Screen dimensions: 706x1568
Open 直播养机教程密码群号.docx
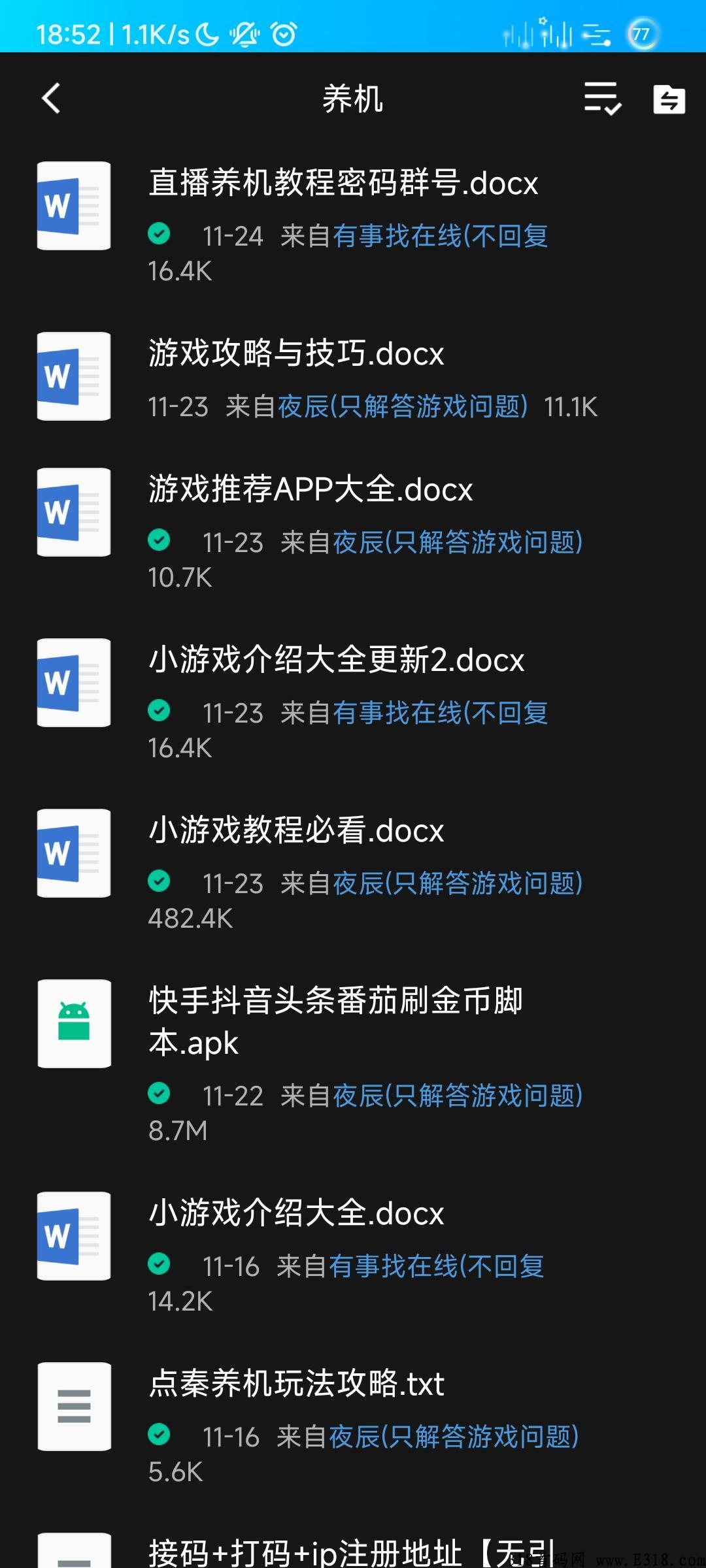tap(343, 184)
